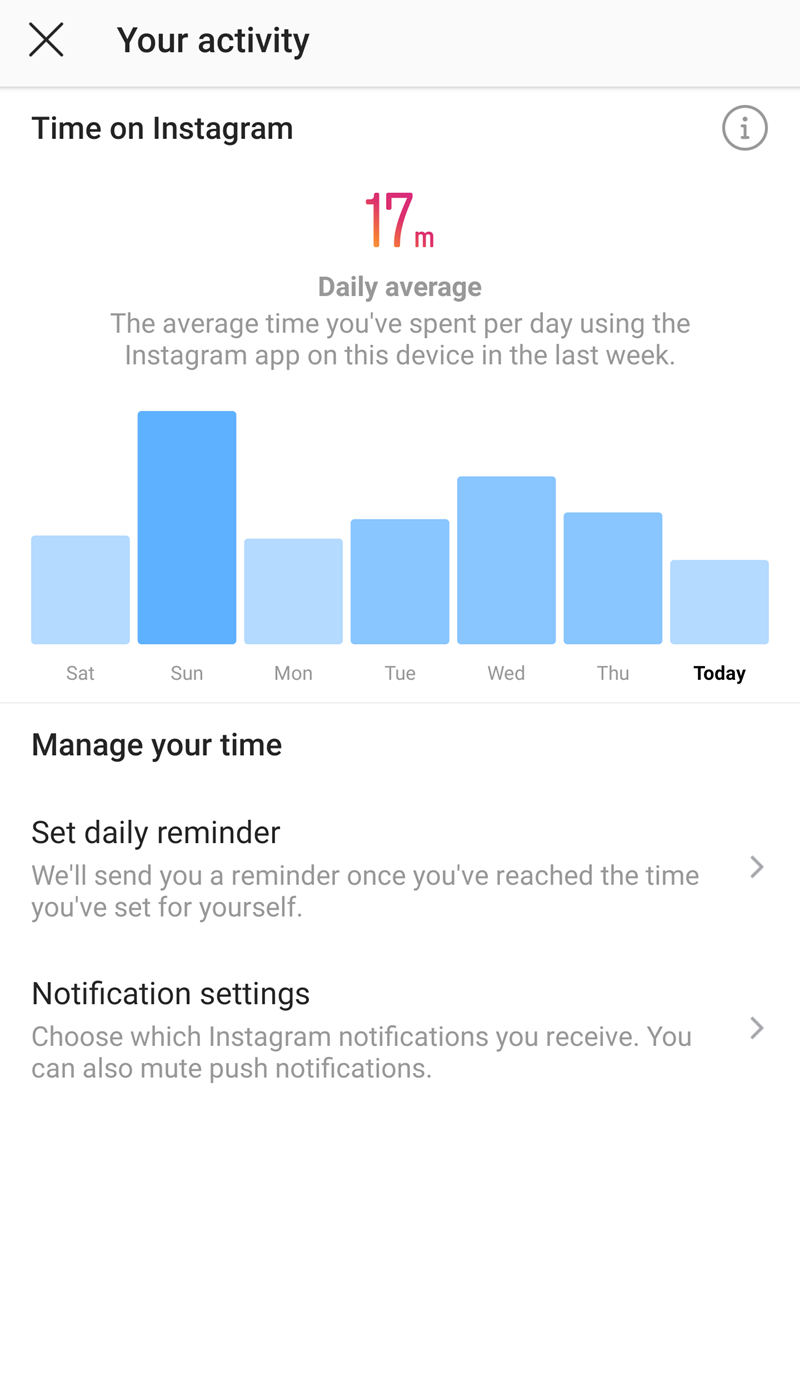Tap the Your activity title
800x1388 pixels.
[213, 40]
